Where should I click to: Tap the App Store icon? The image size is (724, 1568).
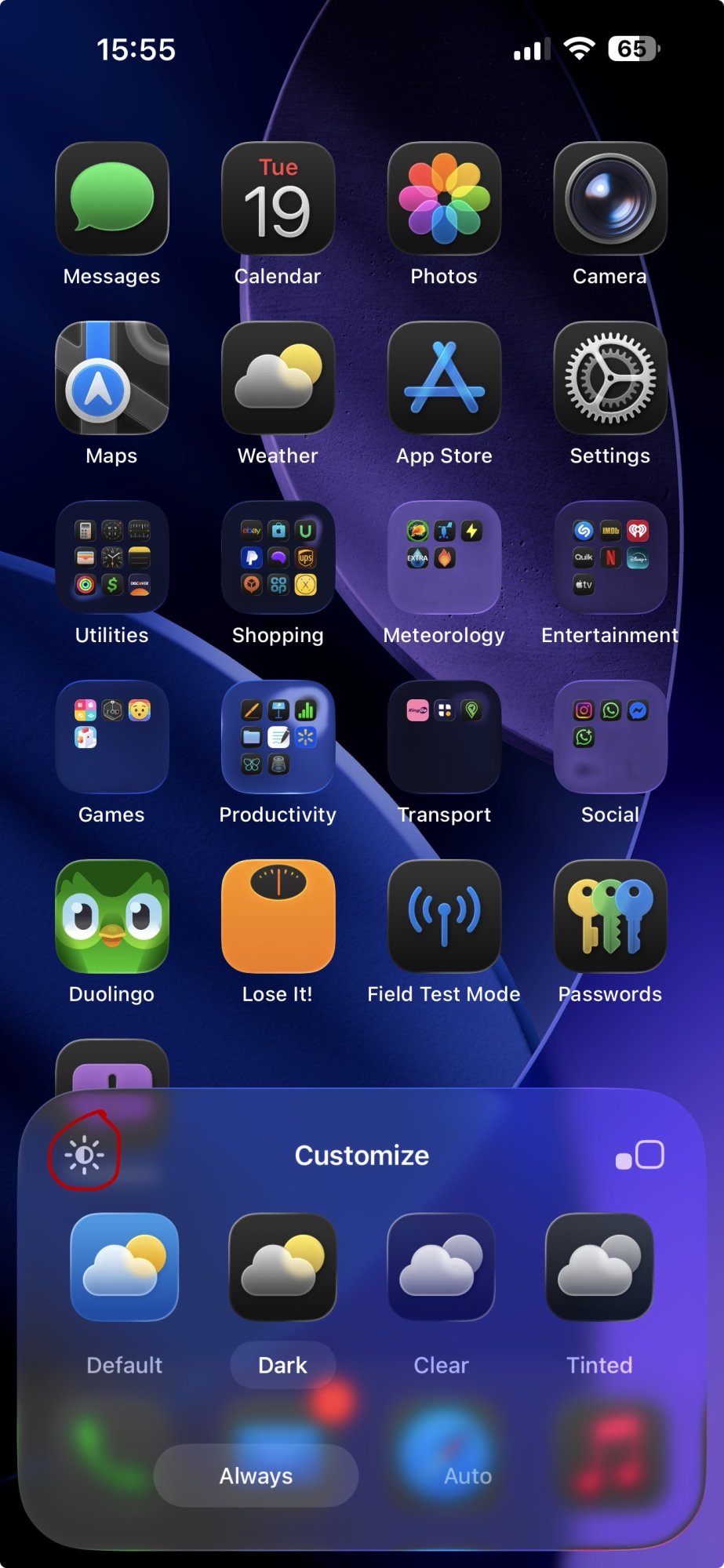(x=444, y=378)
